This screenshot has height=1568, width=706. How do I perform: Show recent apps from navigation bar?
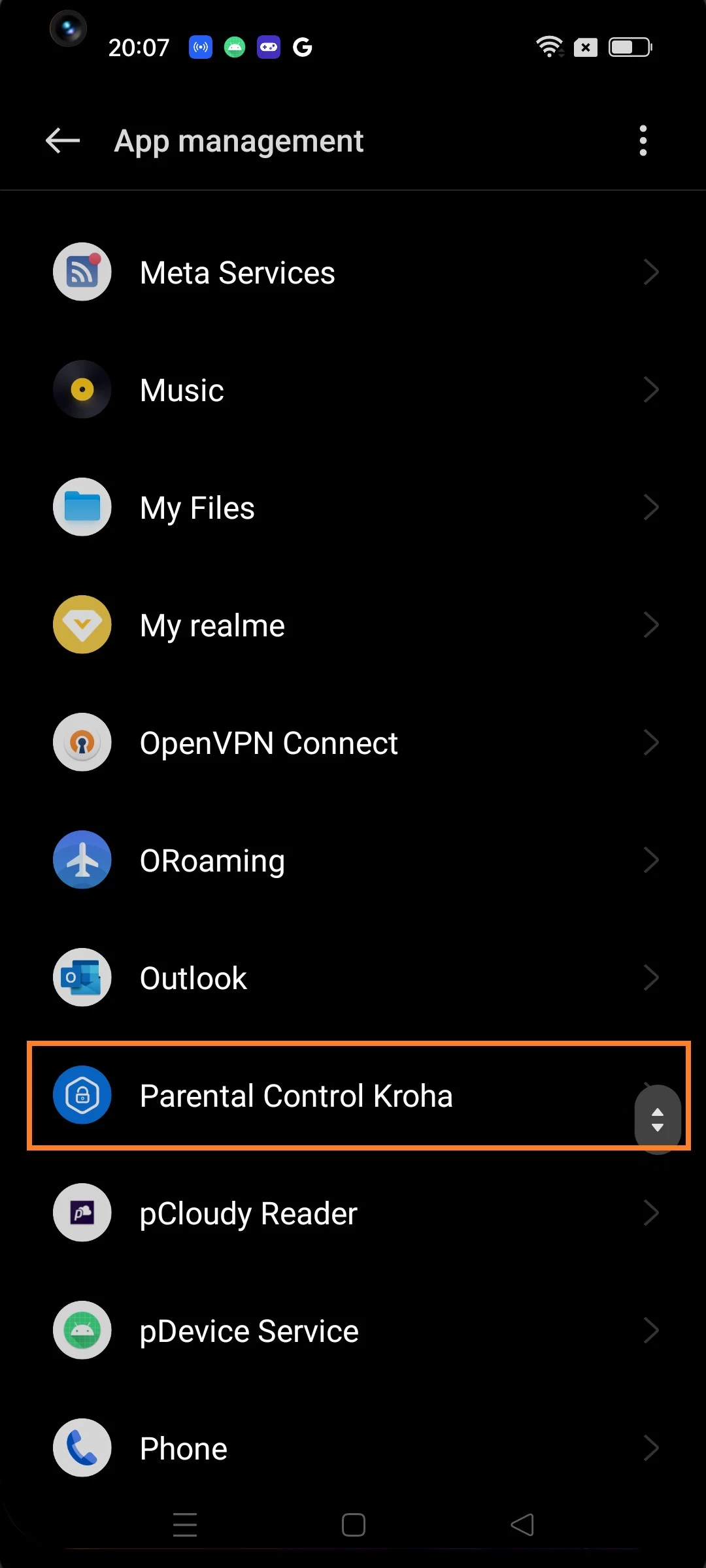(185, 1525)
